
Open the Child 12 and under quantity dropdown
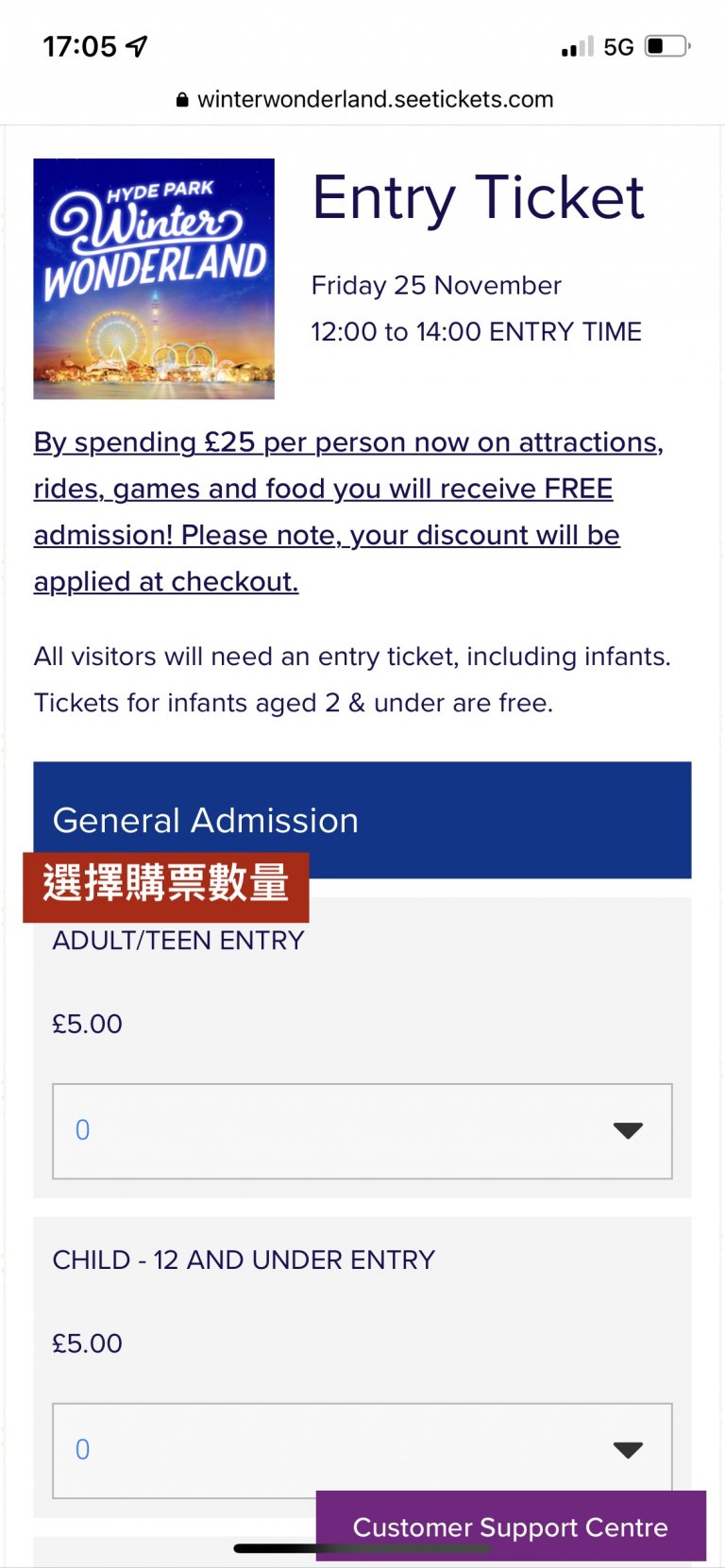pos(362,1449)
